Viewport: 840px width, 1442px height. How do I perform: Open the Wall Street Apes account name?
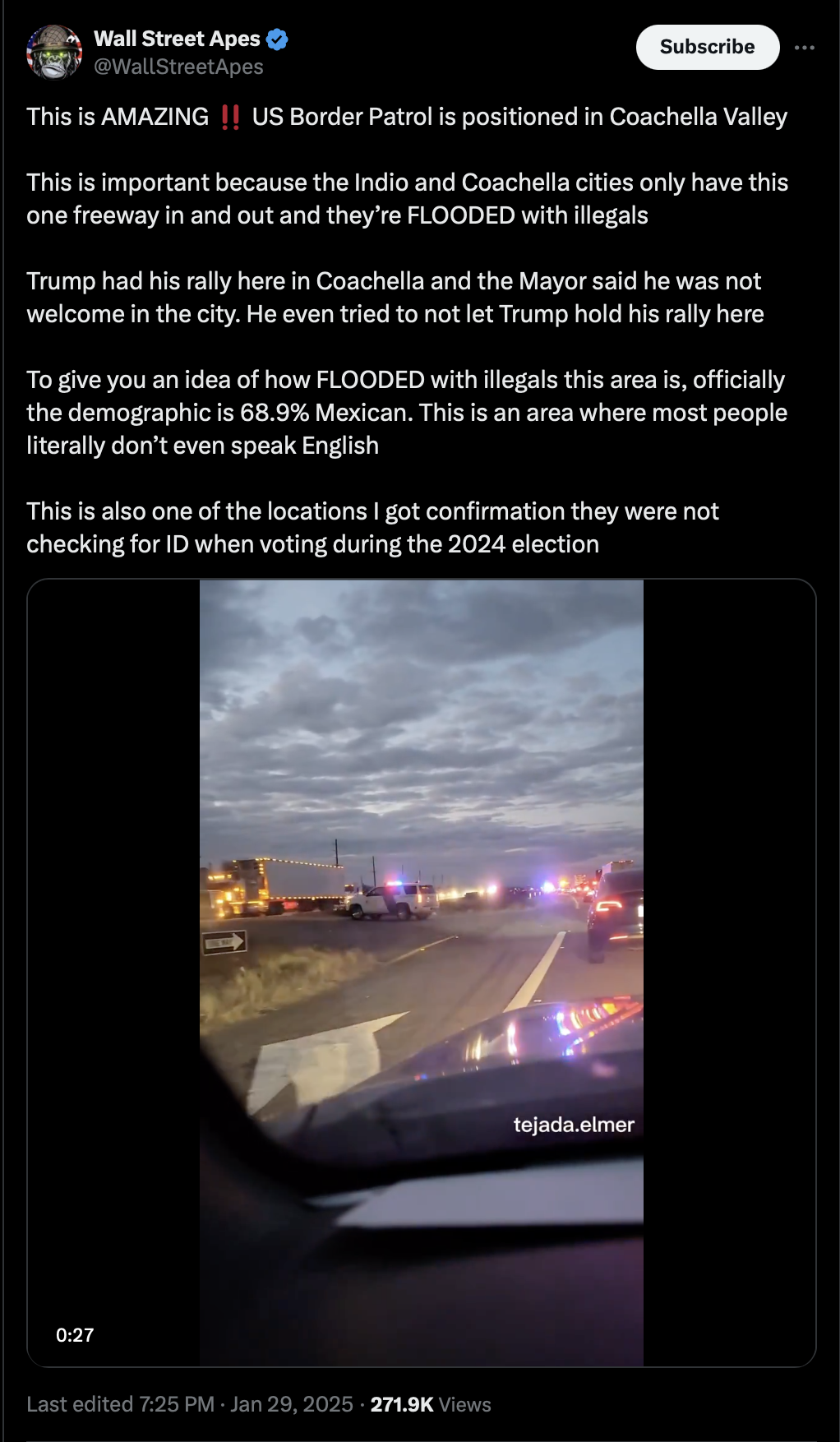pos(177,39)
